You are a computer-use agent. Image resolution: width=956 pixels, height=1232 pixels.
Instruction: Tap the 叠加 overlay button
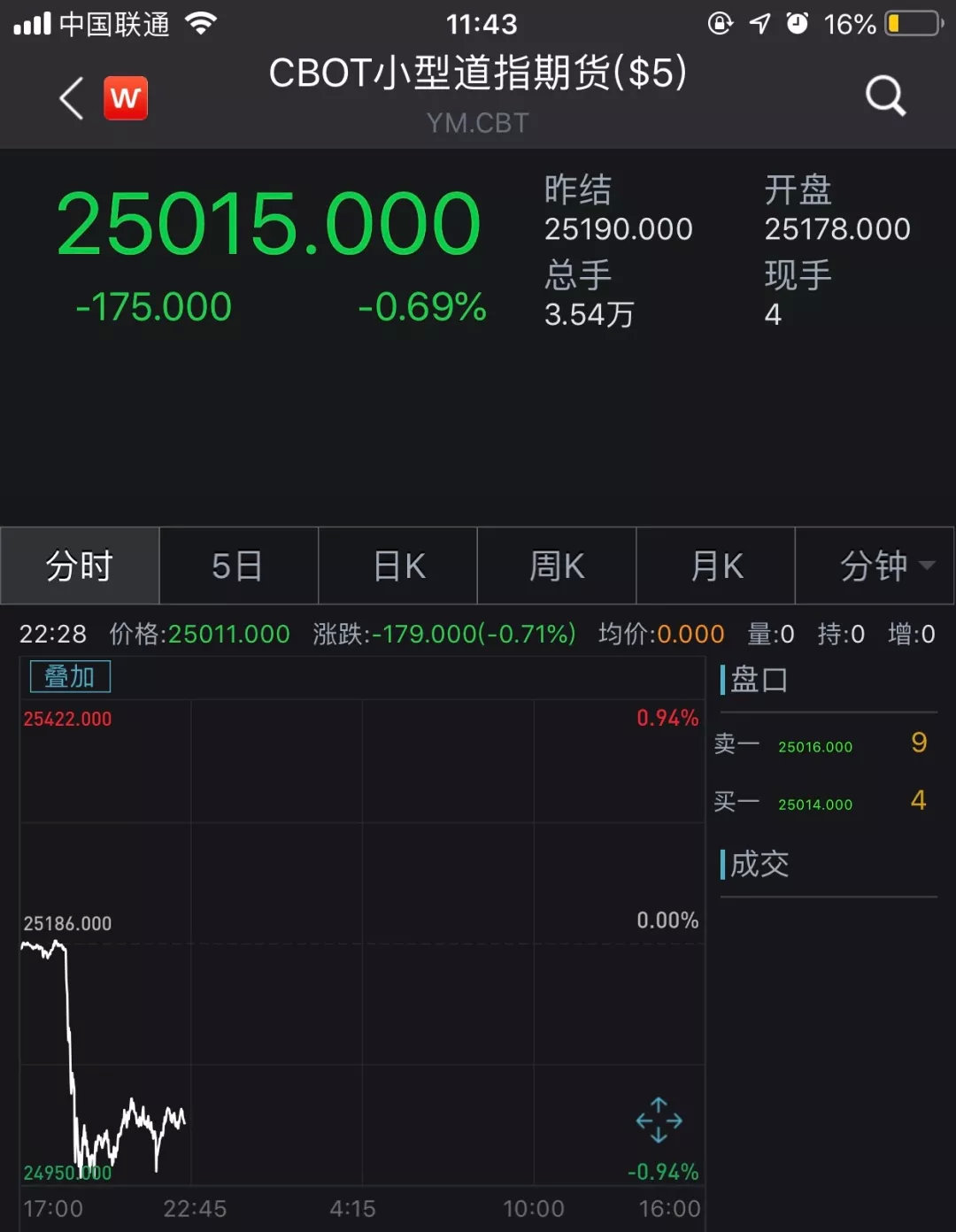point(70,677)
